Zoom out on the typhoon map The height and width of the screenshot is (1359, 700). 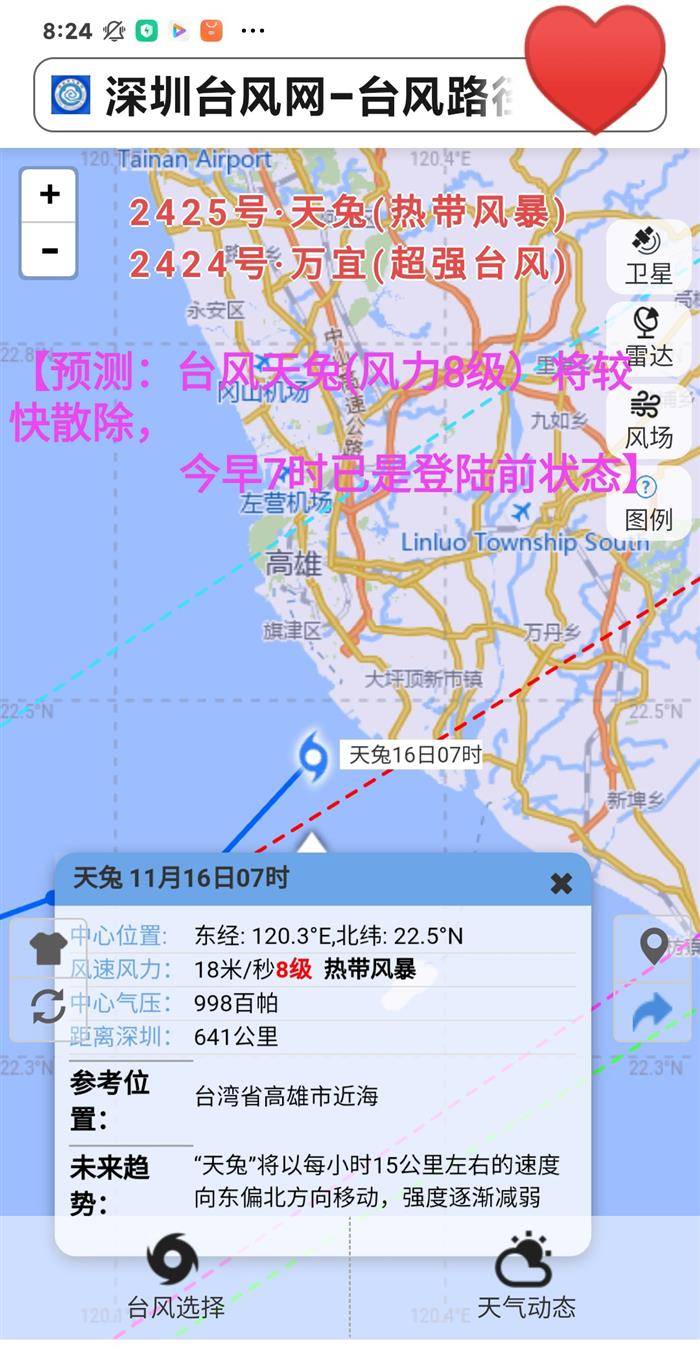coord(49,250)
